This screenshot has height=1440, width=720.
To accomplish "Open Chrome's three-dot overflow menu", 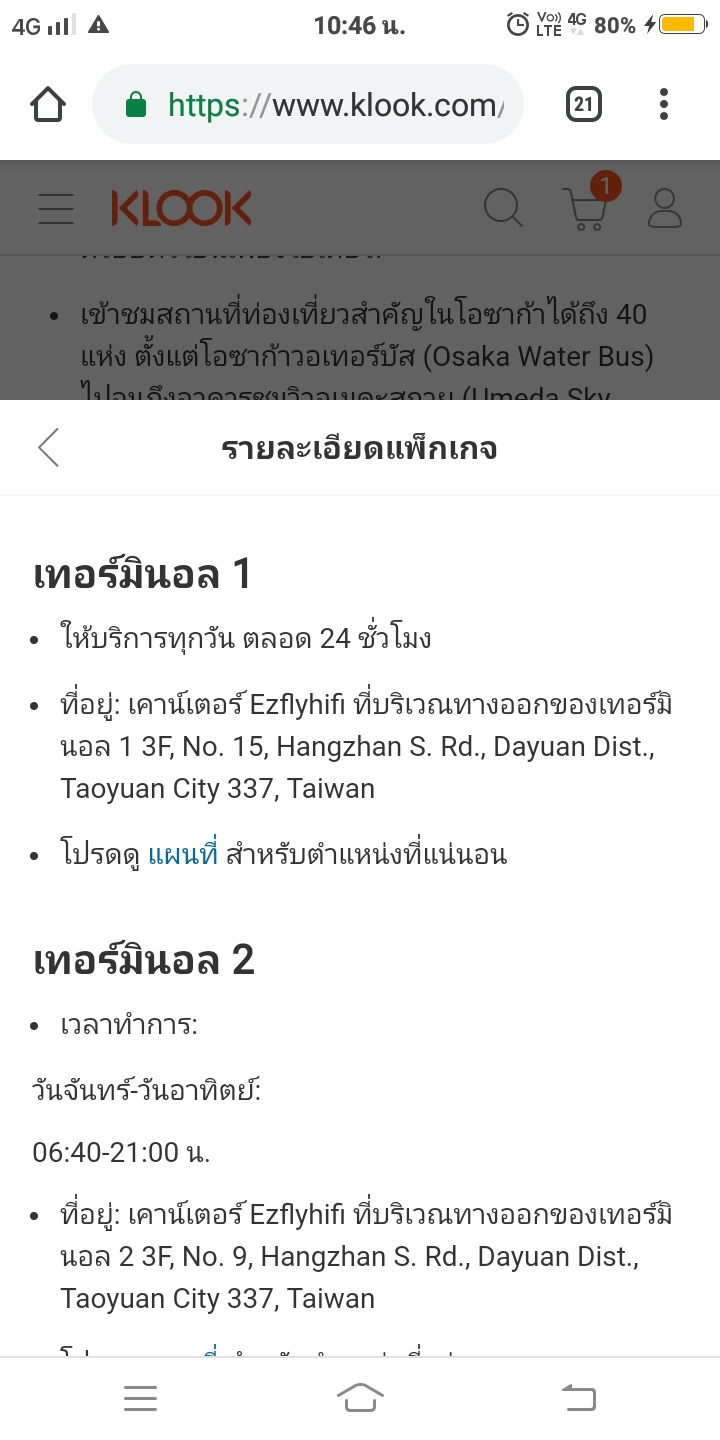I will tap(664, 104).
